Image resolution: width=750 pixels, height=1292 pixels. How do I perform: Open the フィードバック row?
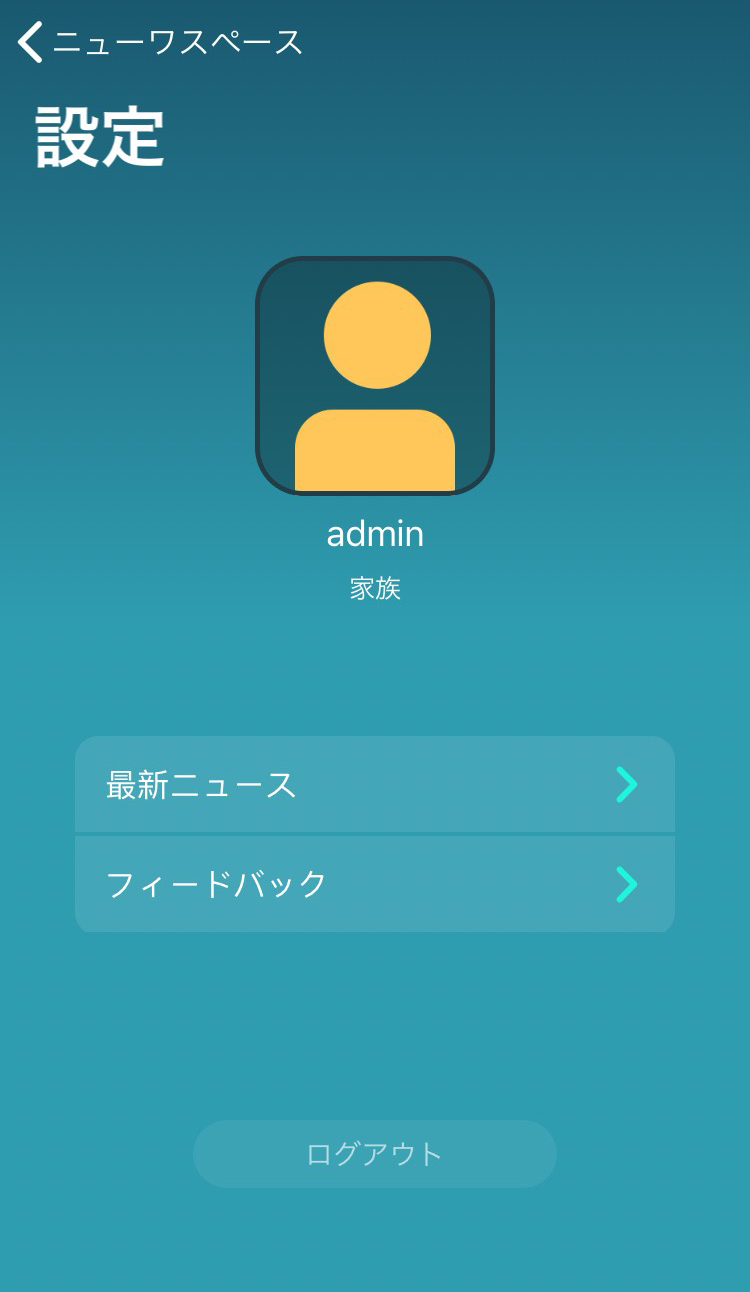[x=375, y=884]
